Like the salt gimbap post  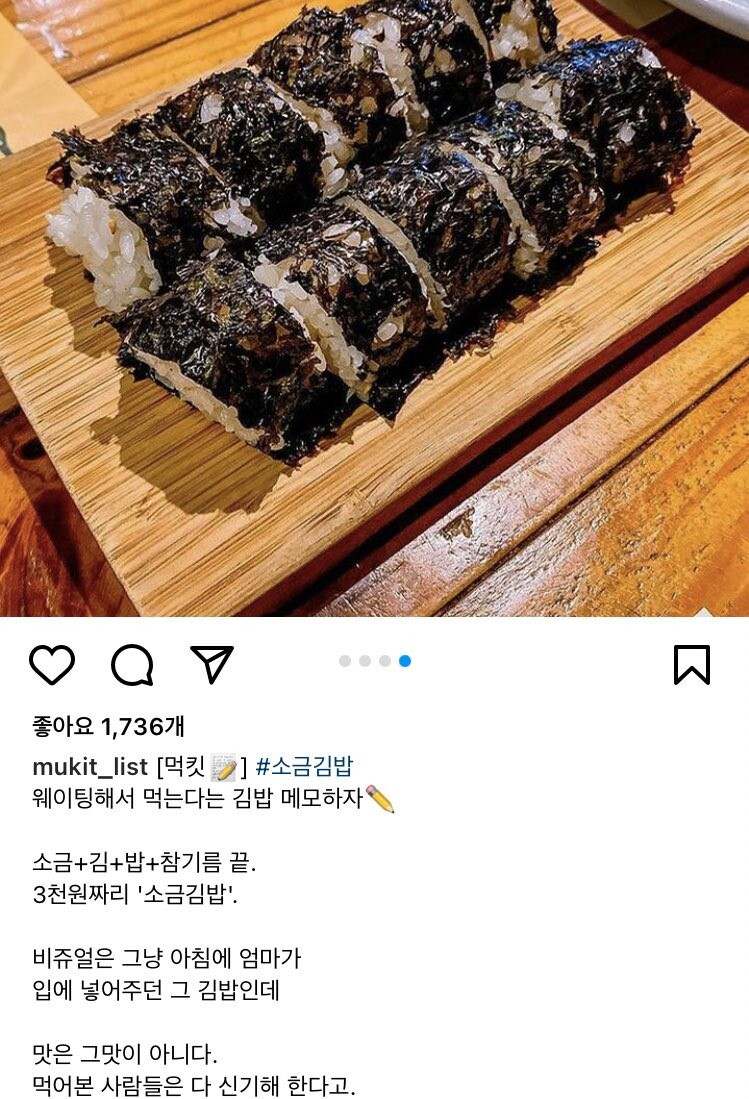coord(52,664)
